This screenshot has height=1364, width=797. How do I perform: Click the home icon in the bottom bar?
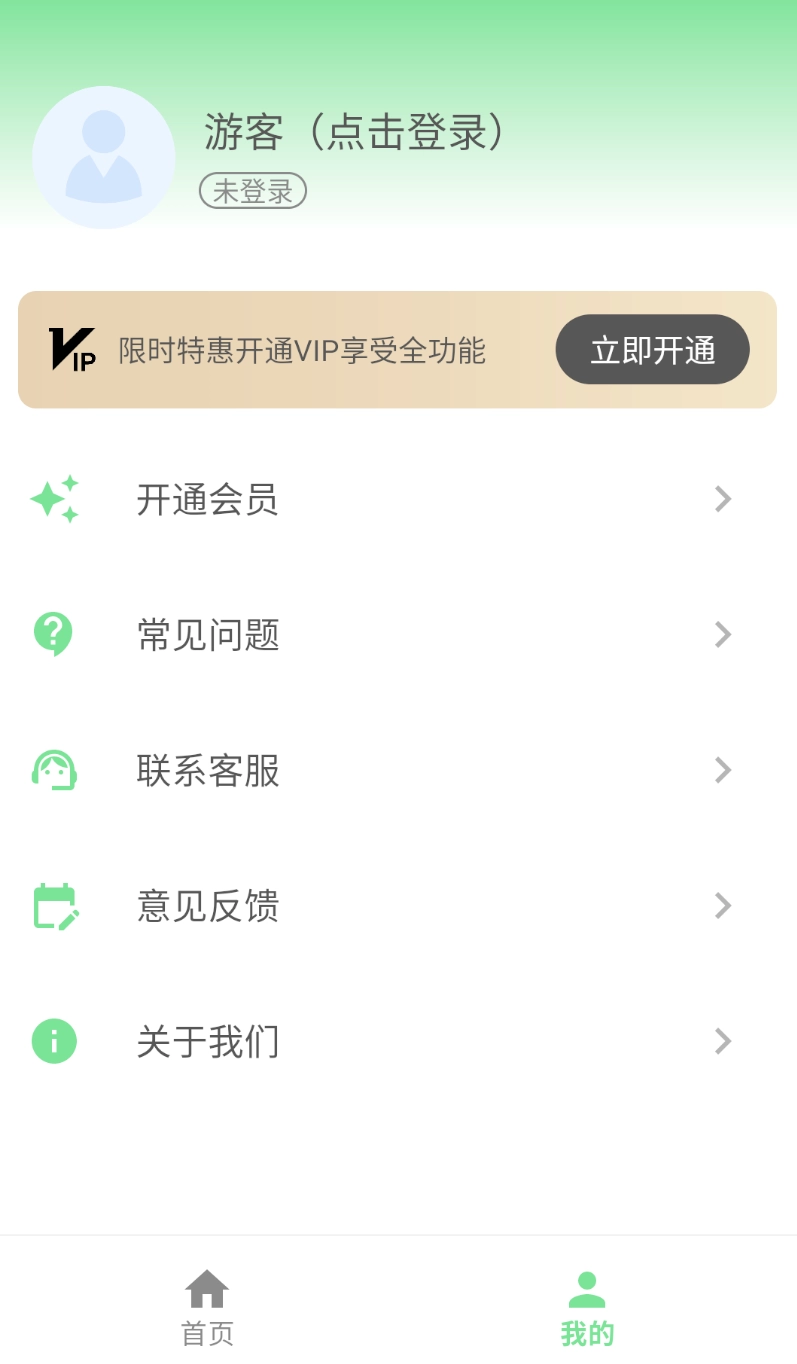coord(207,1289)
